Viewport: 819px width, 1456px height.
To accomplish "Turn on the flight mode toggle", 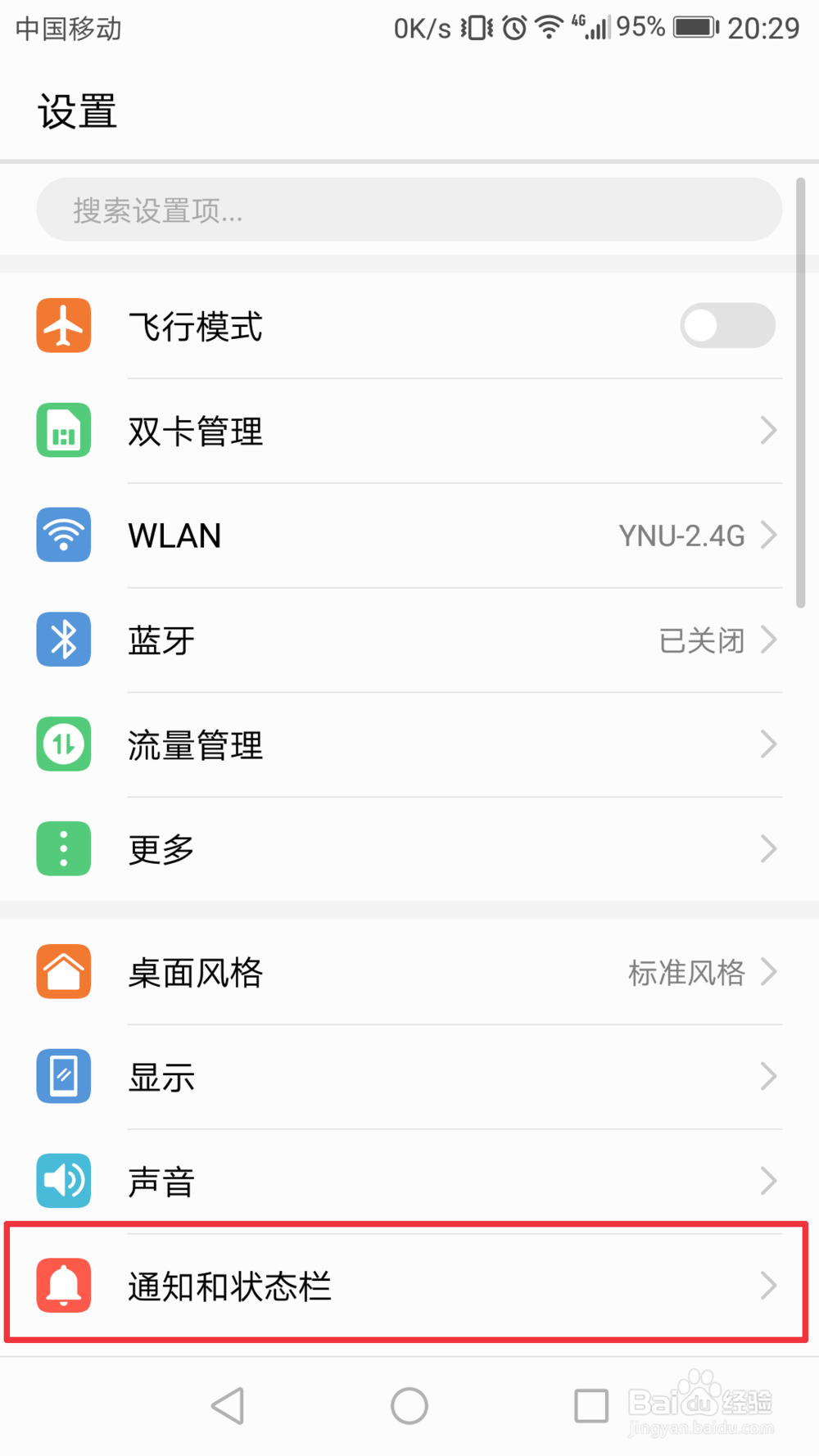I will pyautogui.click(x=727, y=325).
